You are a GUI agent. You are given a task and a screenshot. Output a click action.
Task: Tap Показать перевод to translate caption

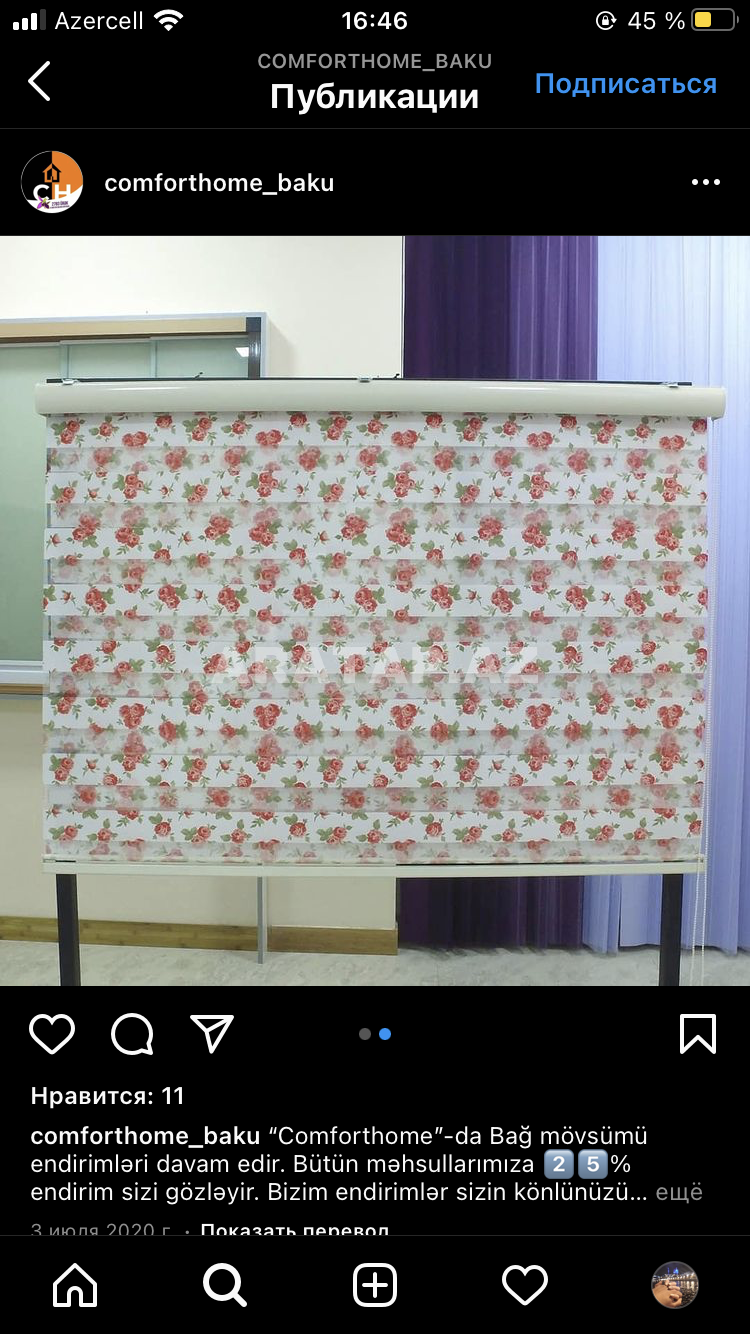point(294,1230)
